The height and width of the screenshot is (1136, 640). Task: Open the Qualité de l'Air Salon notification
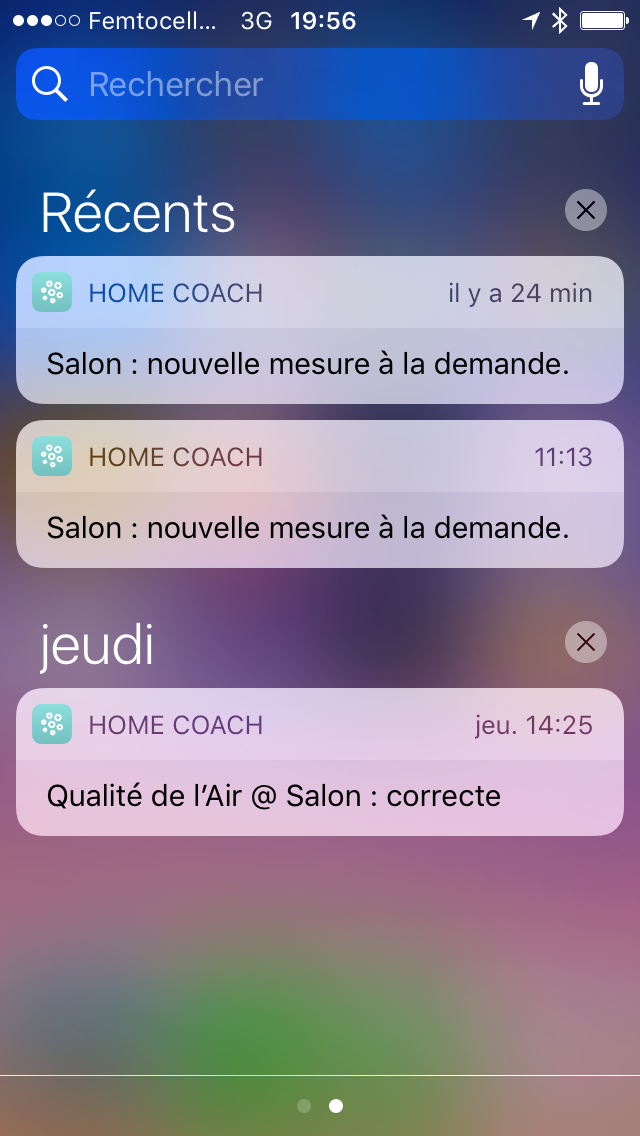tap(320, 762)
